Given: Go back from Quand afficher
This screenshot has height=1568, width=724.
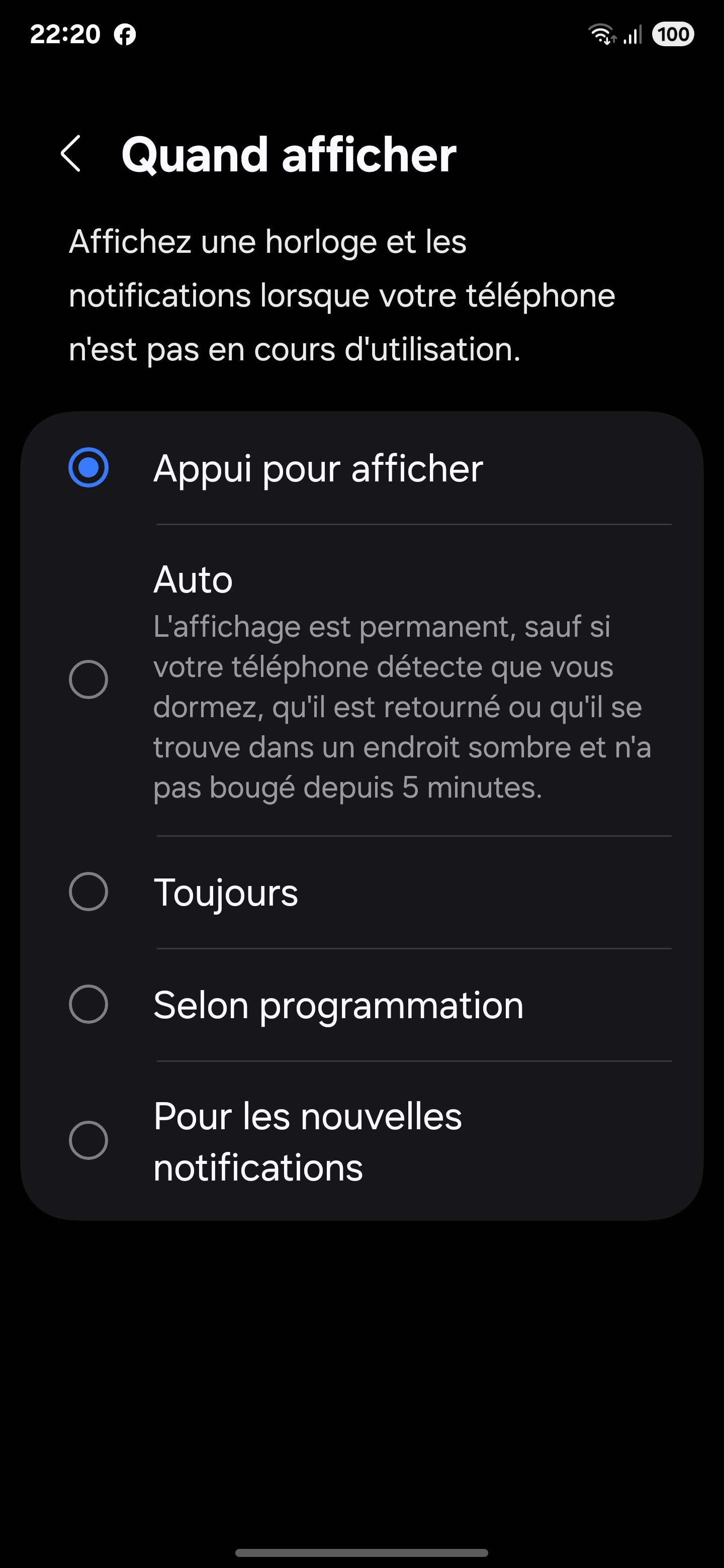Looking at the screenshot, I should tap(71, 154).
